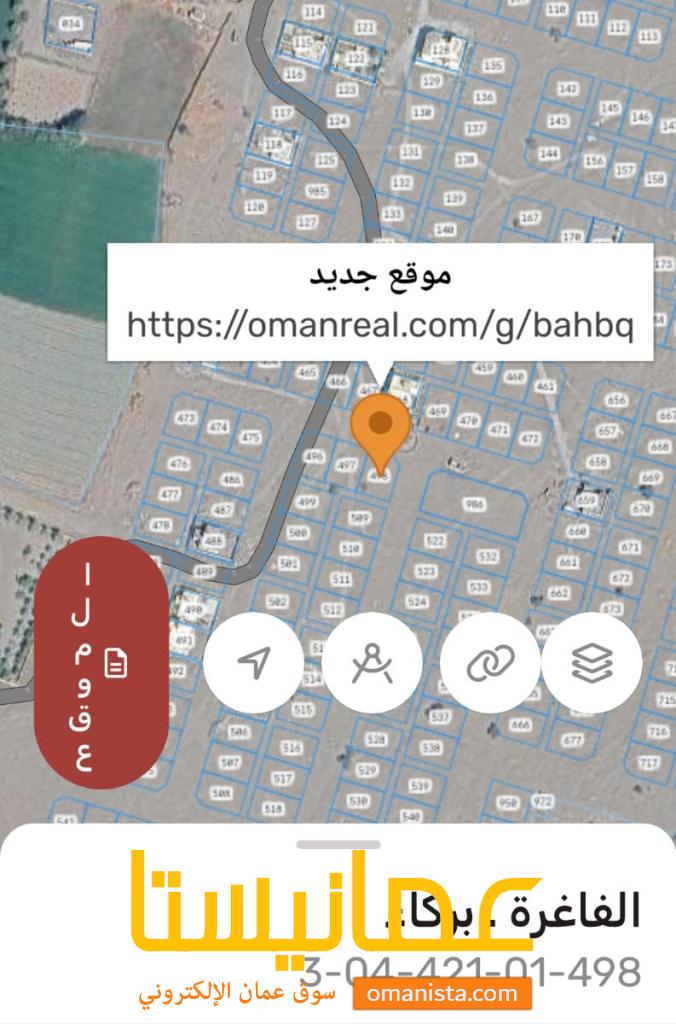Image resolution: width=676 pixels, height=1024 pixels.
Task: Open the compass measuring tool
Action: [373, 662]
